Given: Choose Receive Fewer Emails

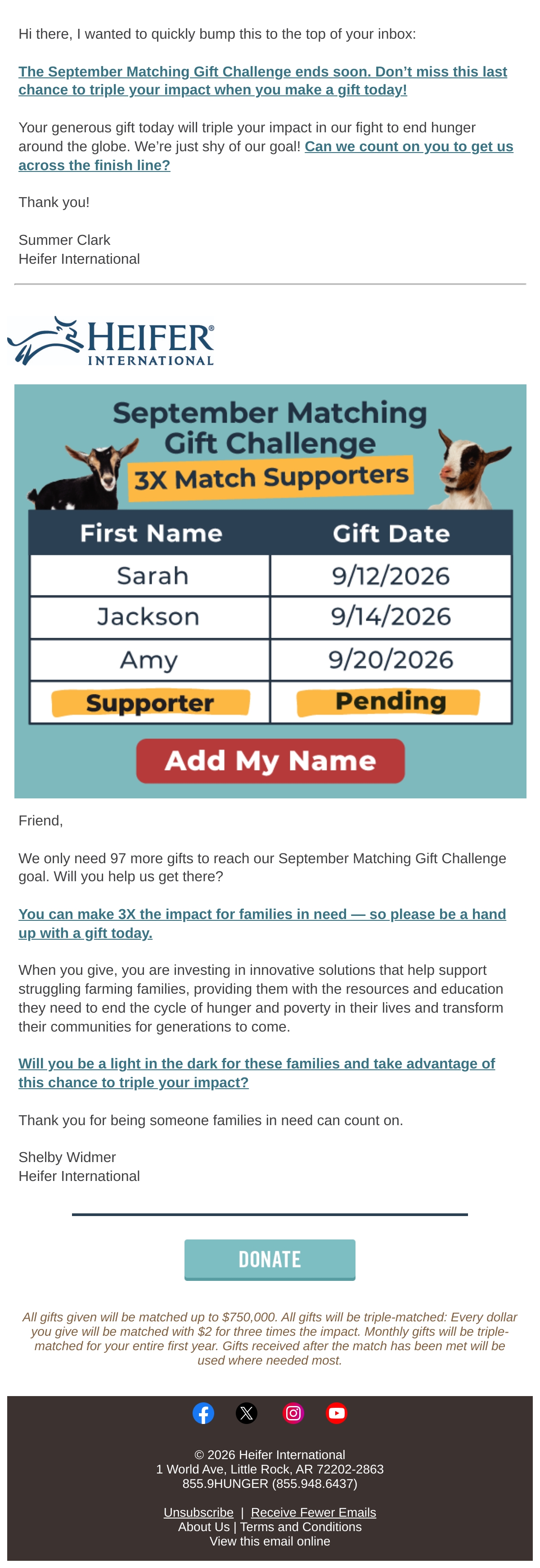Looking at the screenshot, I should [x=314, y=1512].
